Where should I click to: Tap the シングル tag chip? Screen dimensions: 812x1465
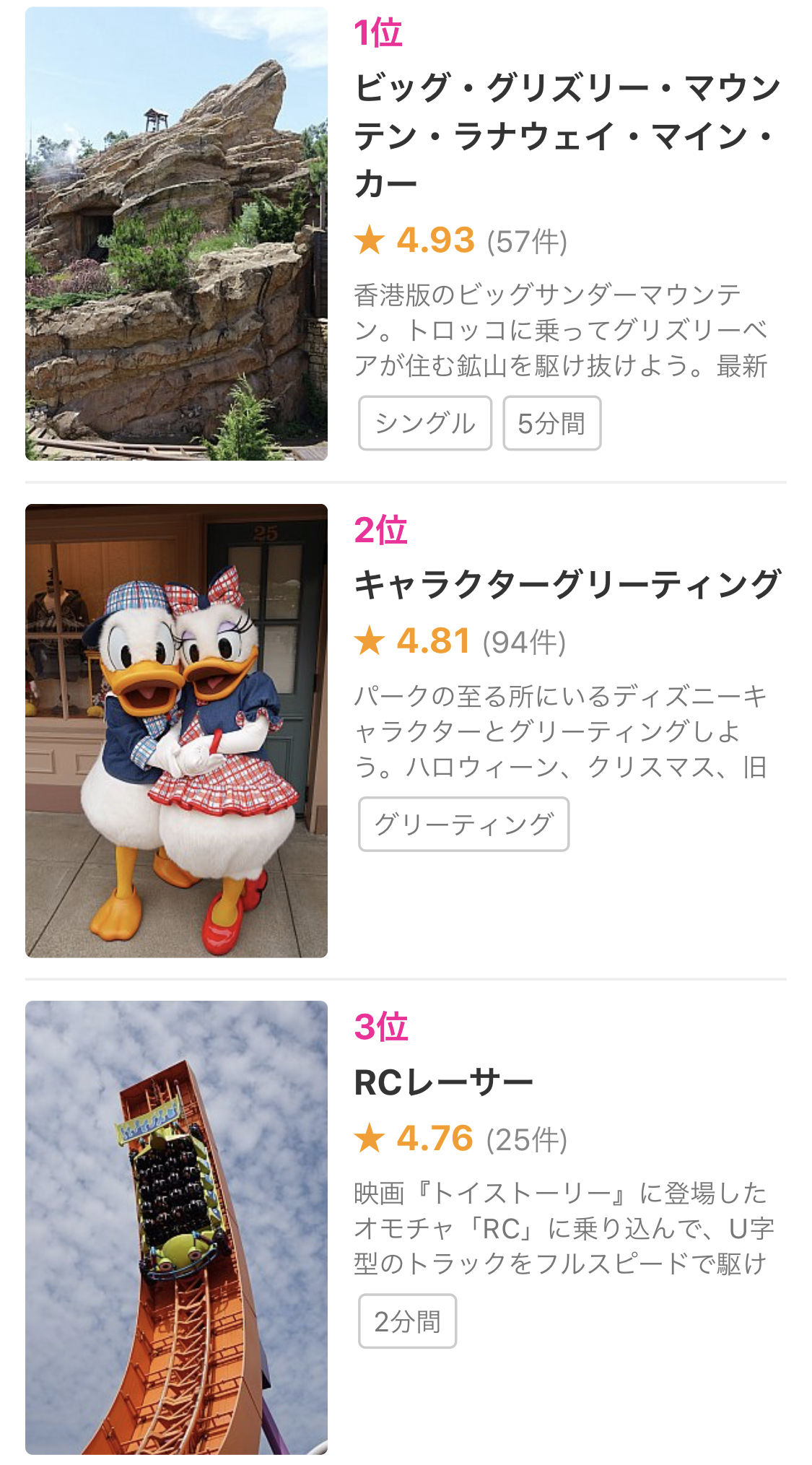[425, 423]
